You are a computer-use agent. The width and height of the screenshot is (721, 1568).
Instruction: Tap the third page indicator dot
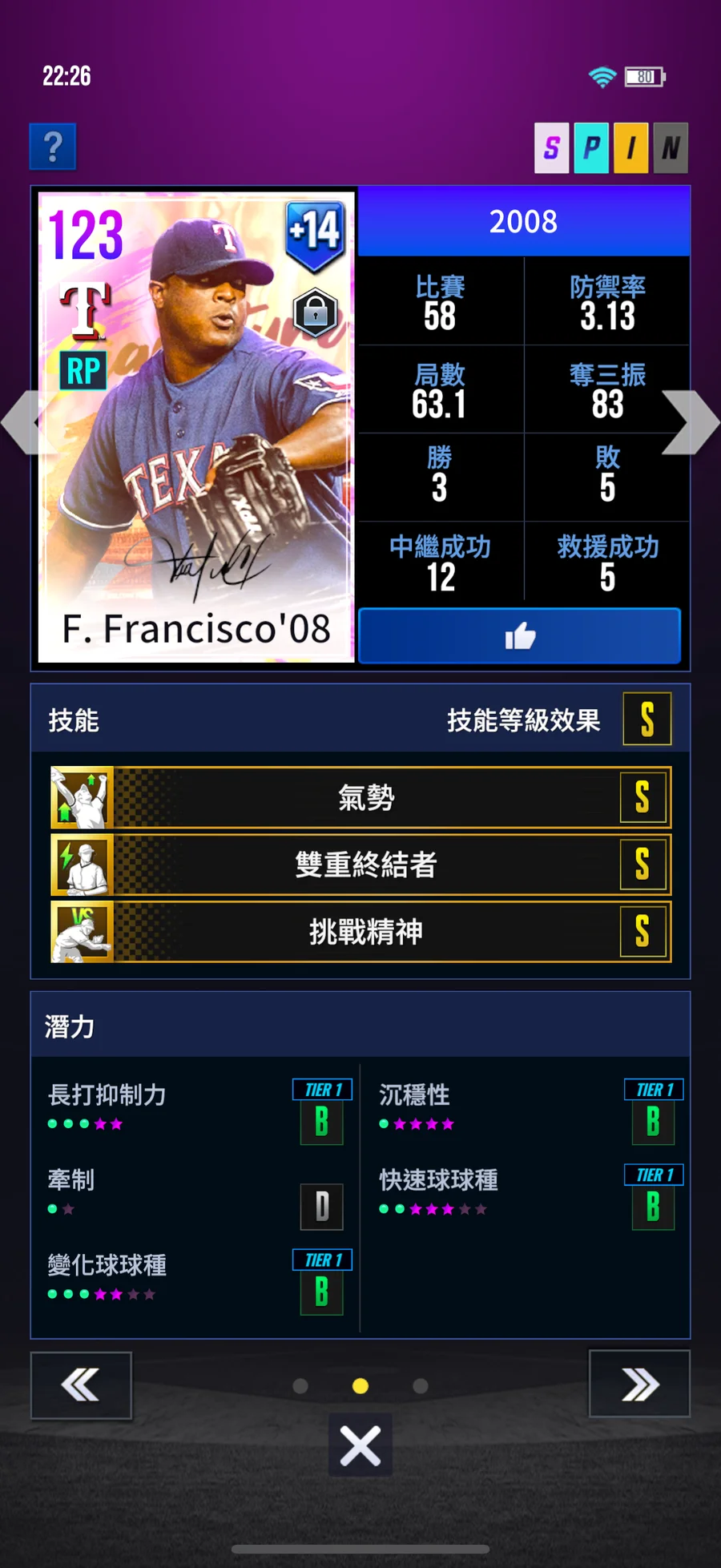click(421, 1386)
